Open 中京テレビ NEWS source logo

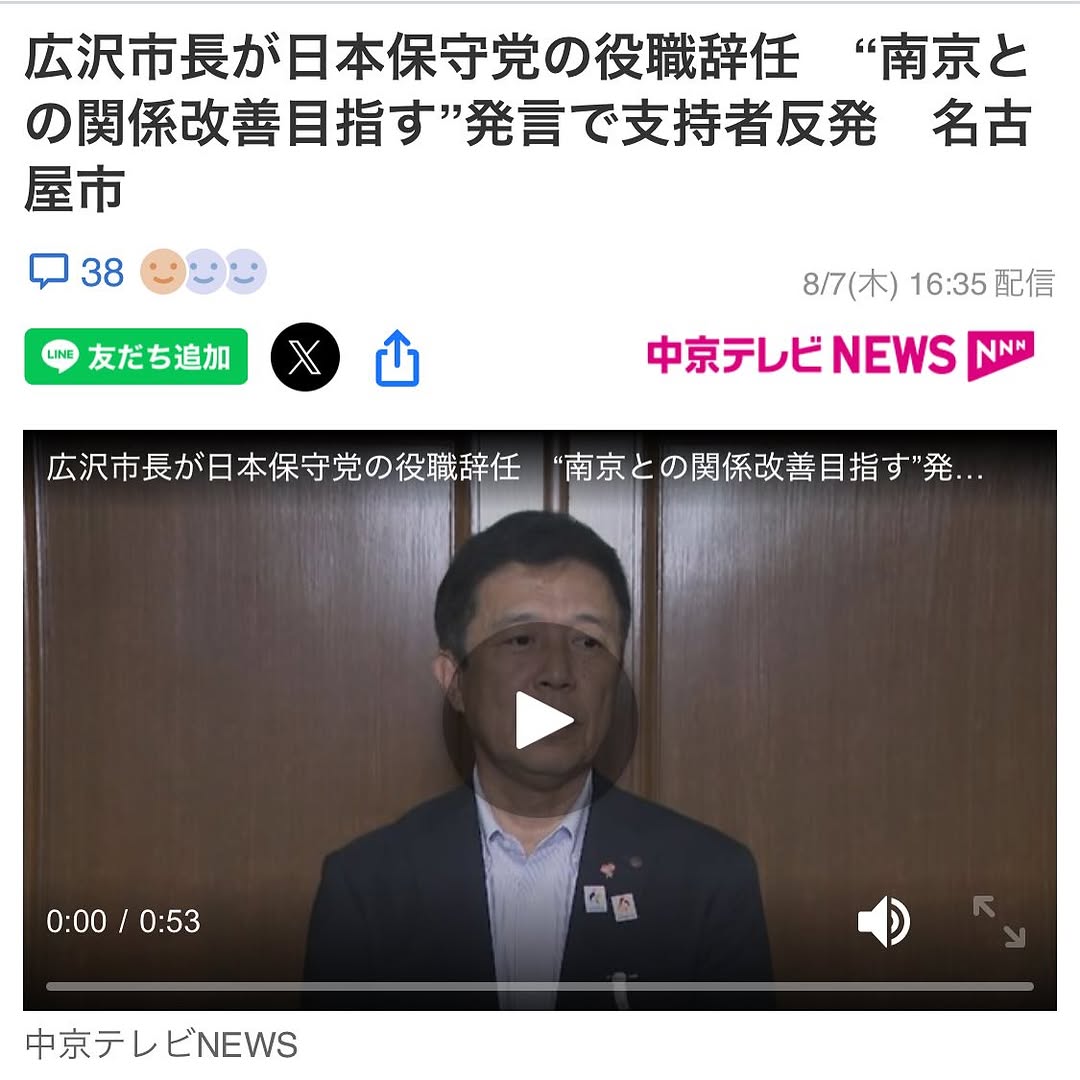coord(840,356)
